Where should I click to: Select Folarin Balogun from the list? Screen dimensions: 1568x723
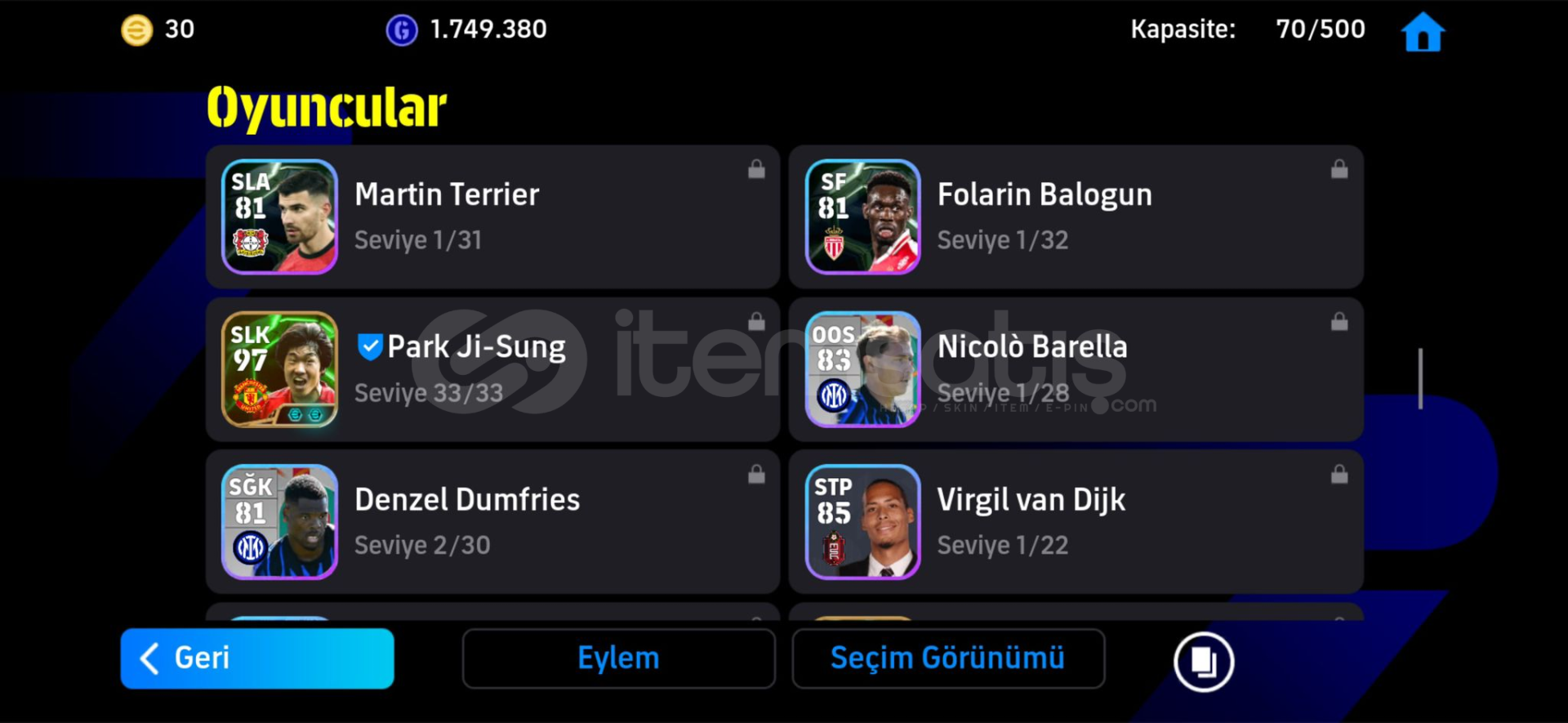[x=1076, y=217]
